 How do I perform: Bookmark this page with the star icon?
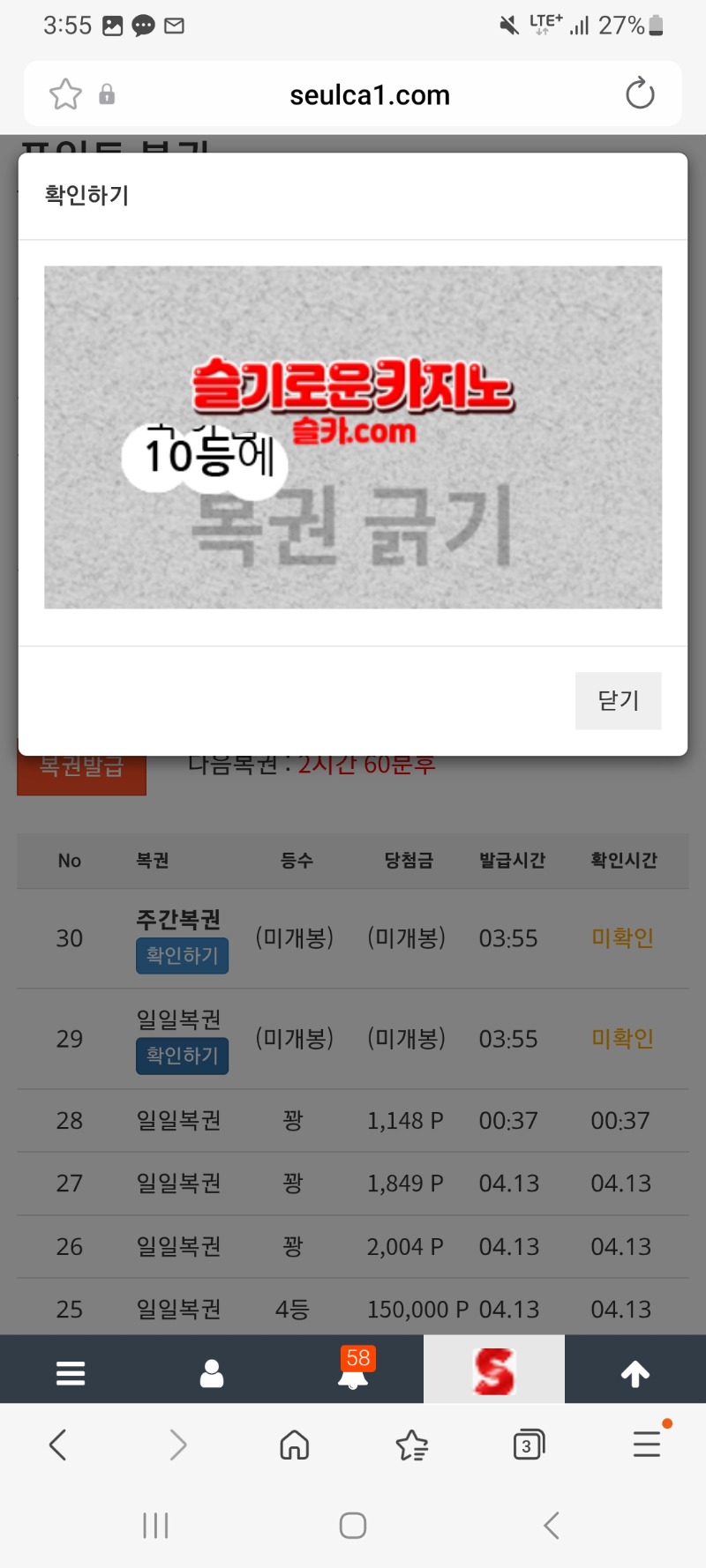pyautogui.click(x=65, y=94)
